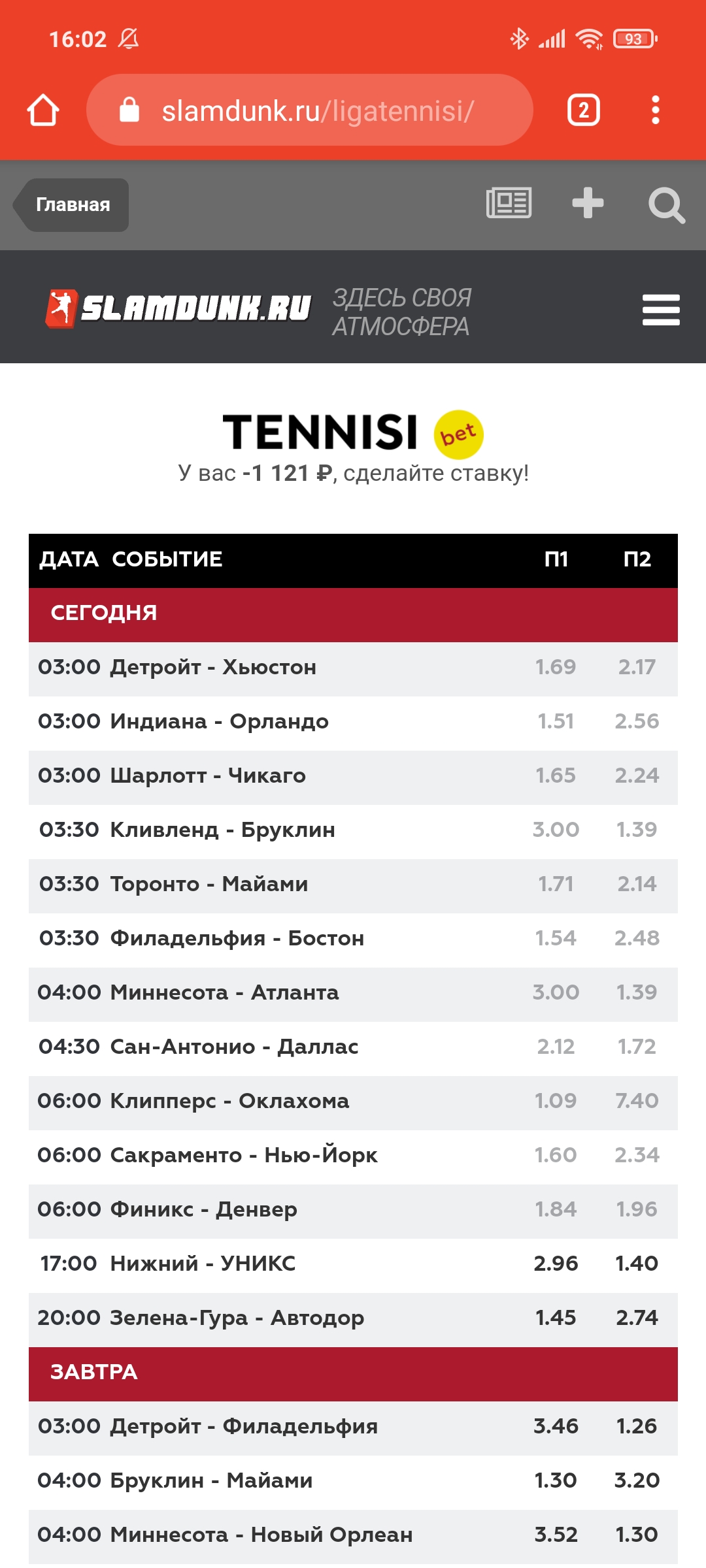The height and width of the screenshot is (1568, 706).
Task: Select 1.40 odds on УНИКС win
Action: click(637, 1264)
